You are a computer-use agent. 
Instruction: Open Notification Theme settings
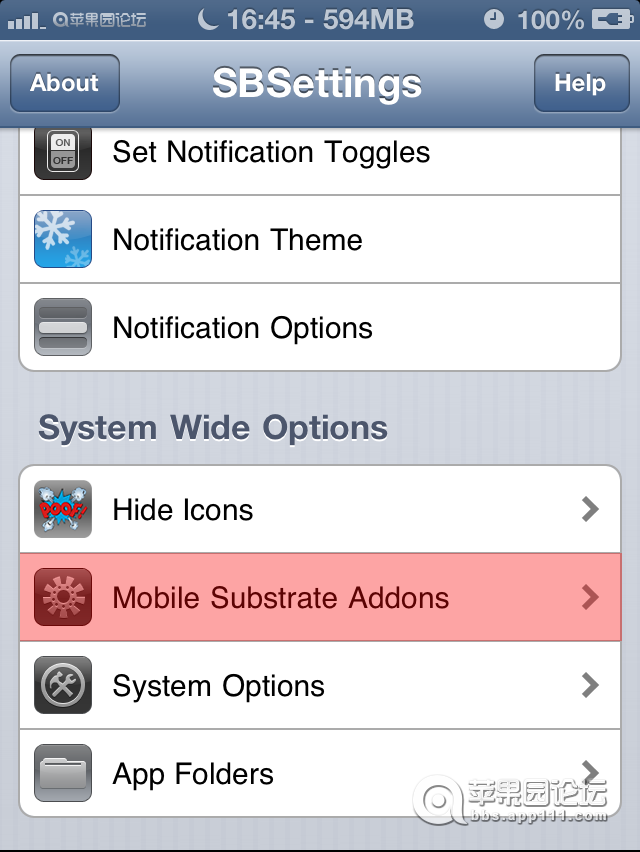(x=237, y=240)
